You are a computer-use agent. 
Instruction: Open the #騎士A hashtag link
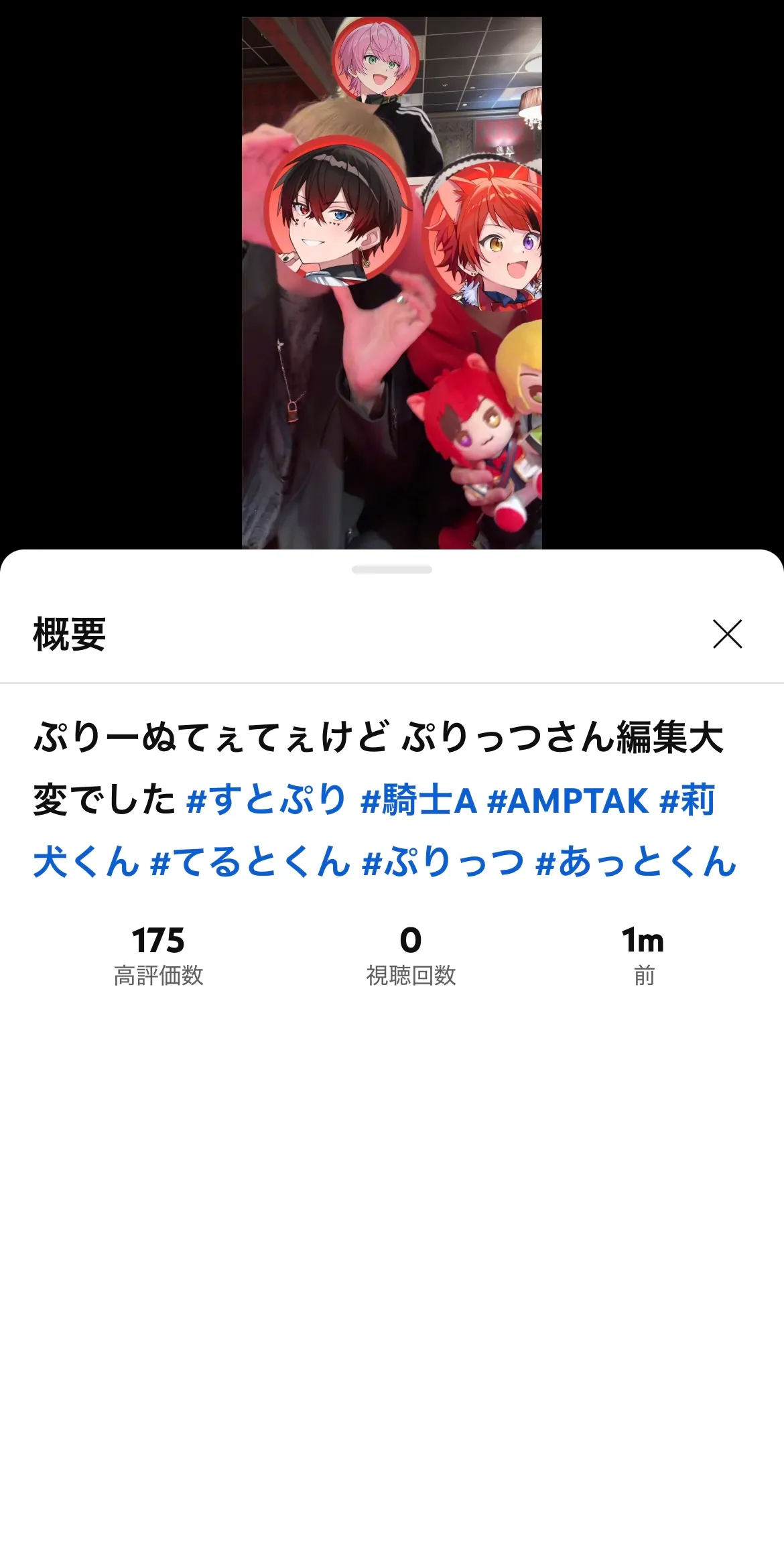pos(418,800)
